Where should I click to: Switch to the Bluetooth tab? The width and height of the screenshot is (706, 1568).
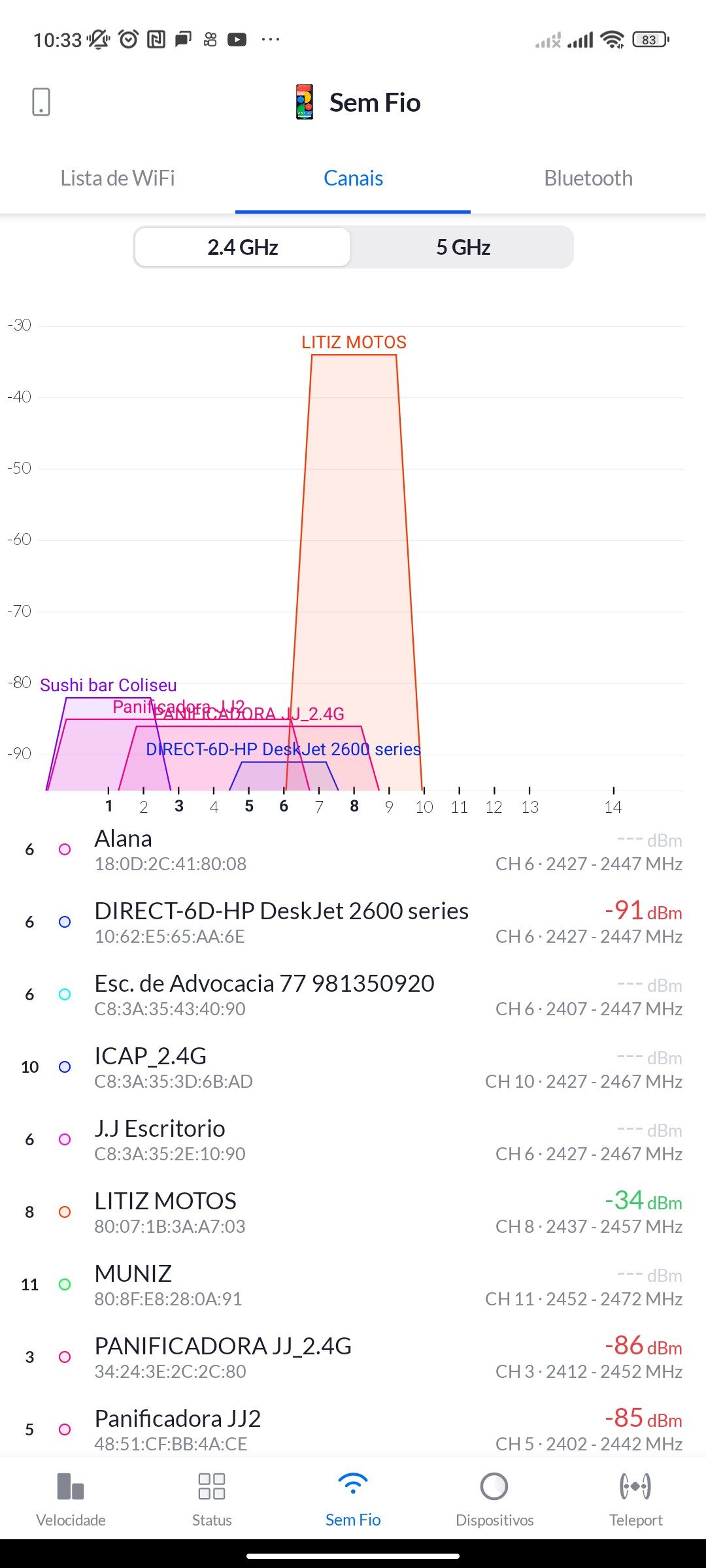[x=588, y=178]
